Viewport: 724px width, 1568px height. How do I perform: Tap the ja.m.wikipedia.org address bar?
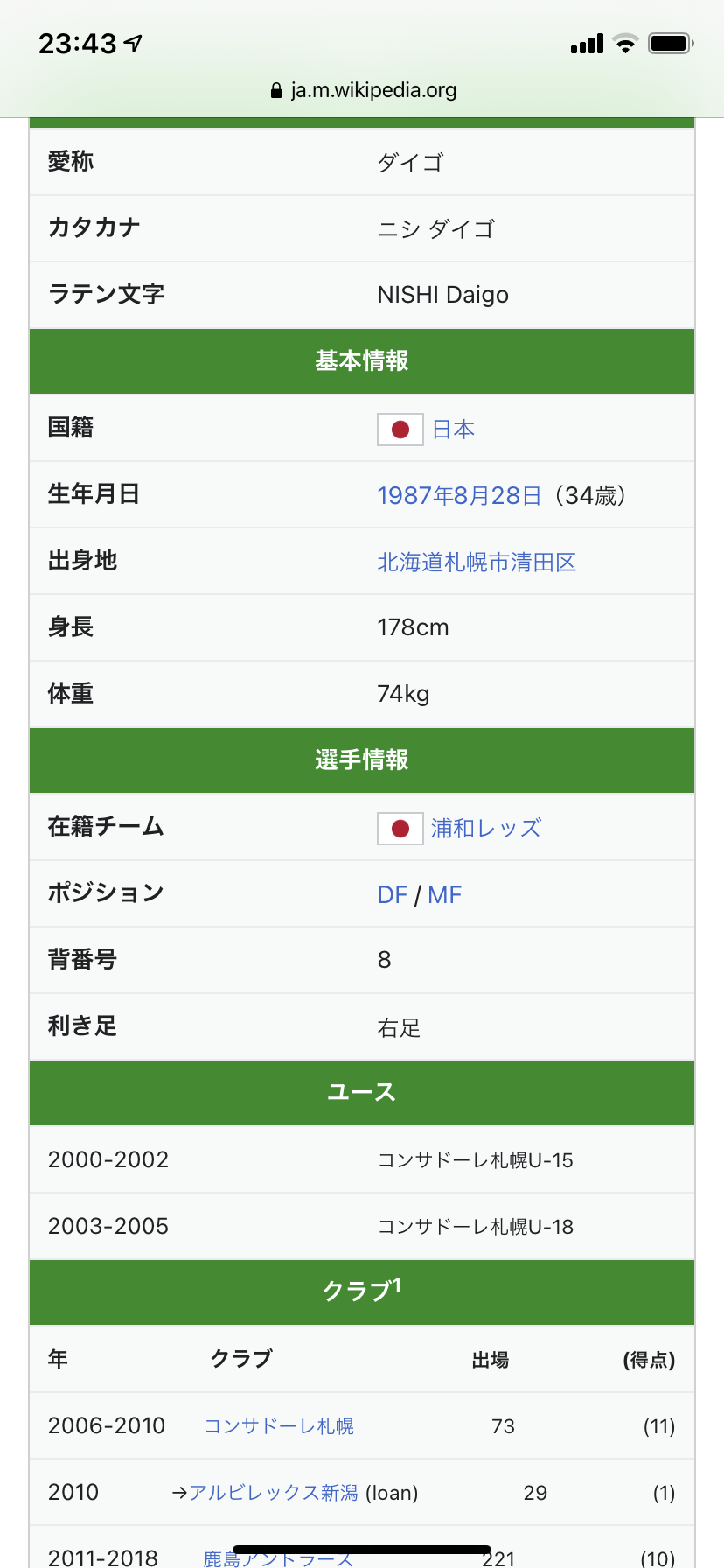click(363, 90)
